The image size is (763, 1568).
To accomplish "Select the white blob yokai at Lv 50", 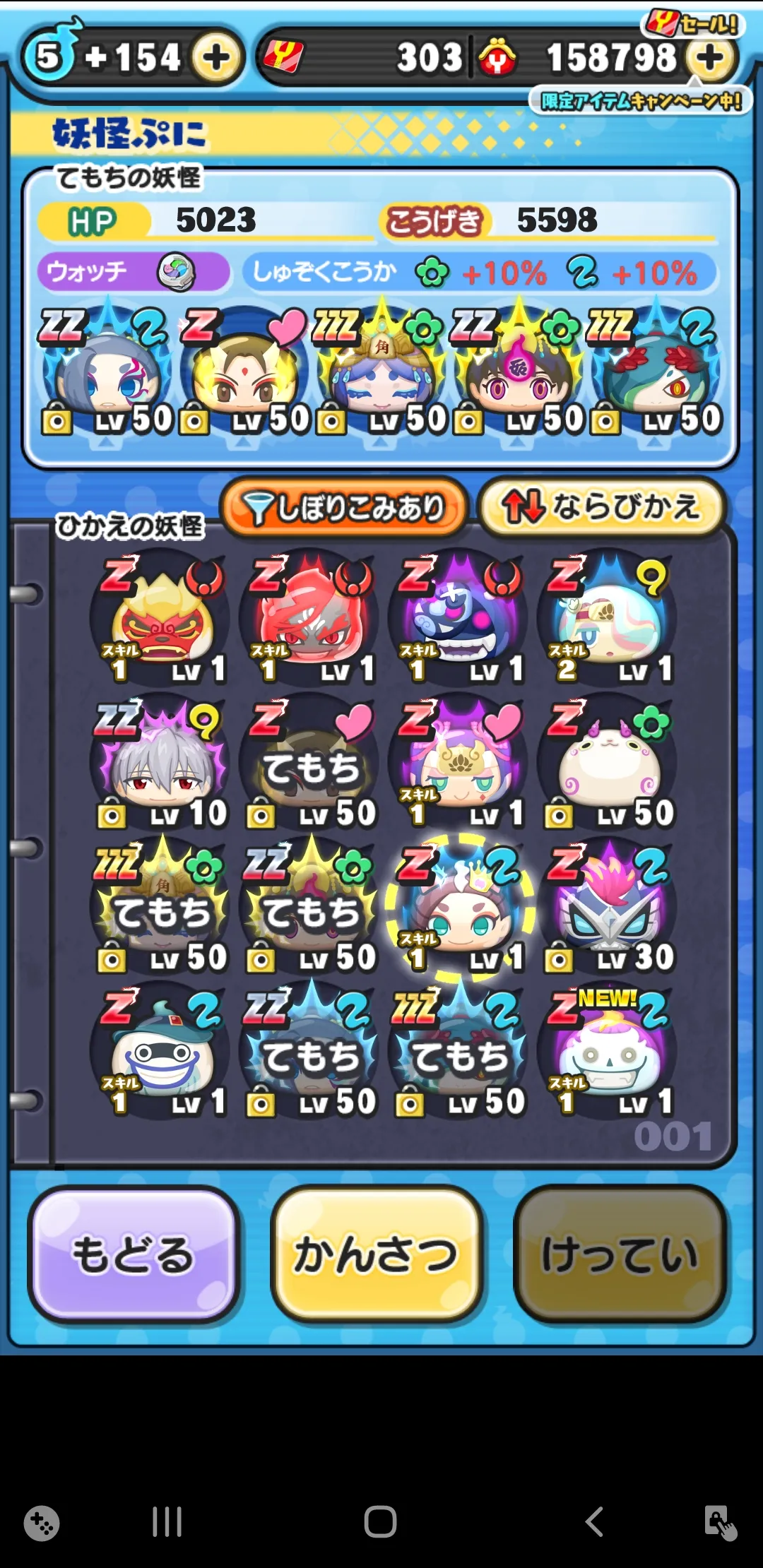I will tap(608, 764).
